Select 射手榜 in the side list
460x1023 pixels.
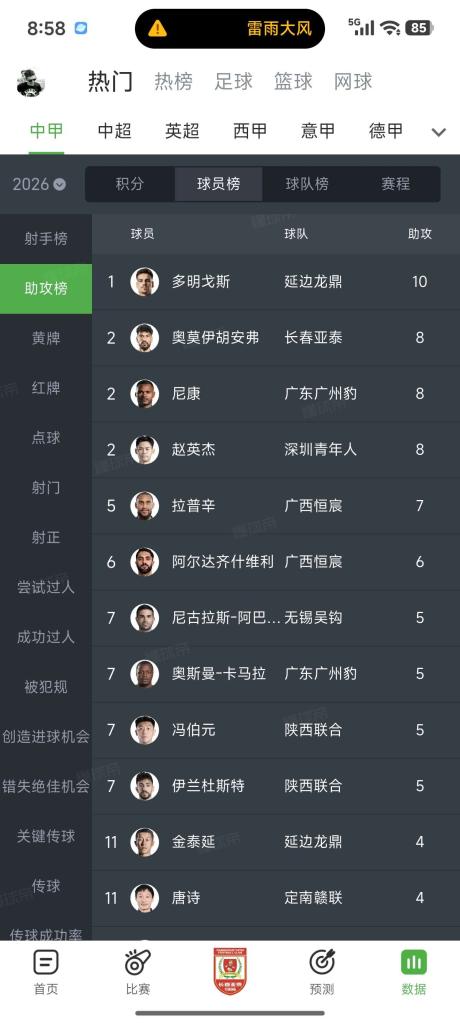pyautogui.click(x=46, y=239)
